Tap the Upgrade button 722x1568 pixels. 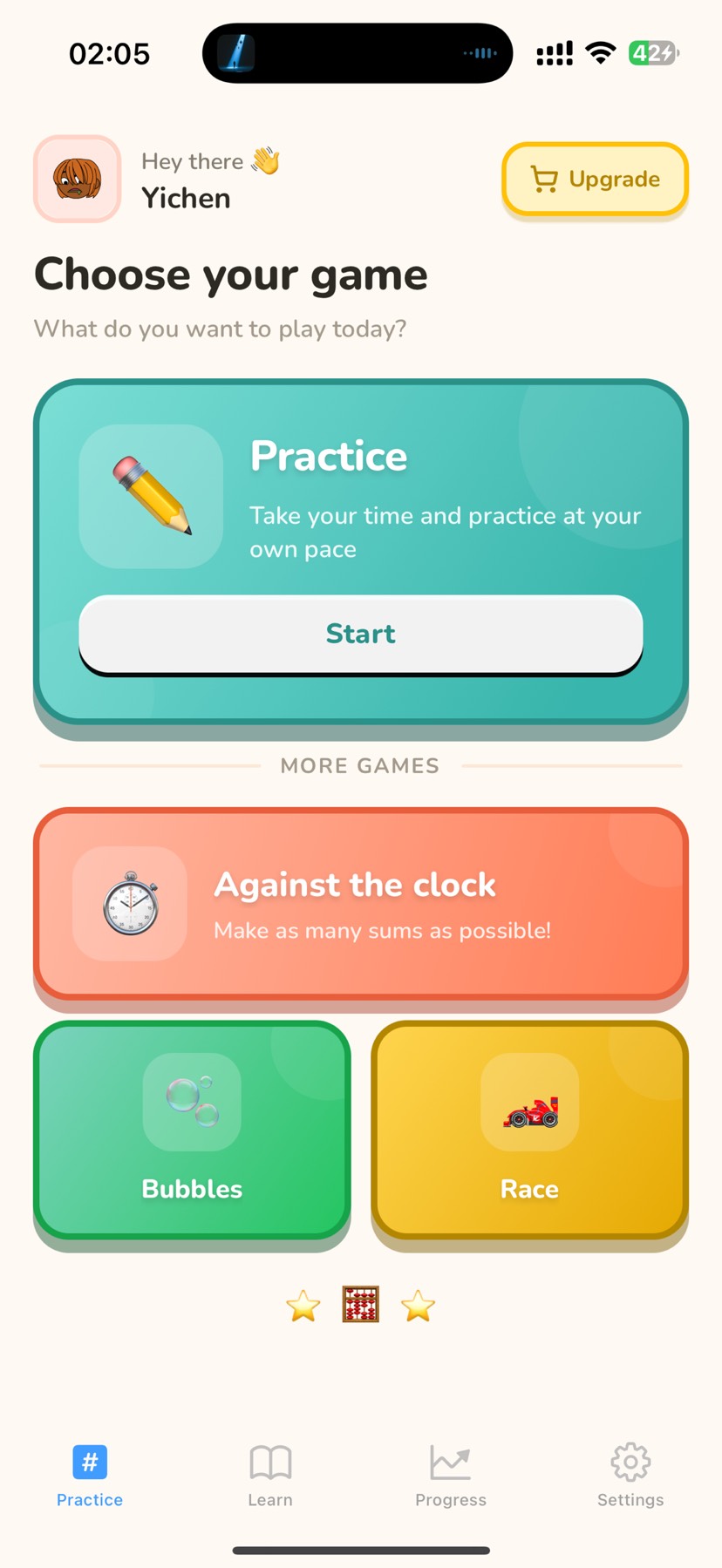[595, 180]
